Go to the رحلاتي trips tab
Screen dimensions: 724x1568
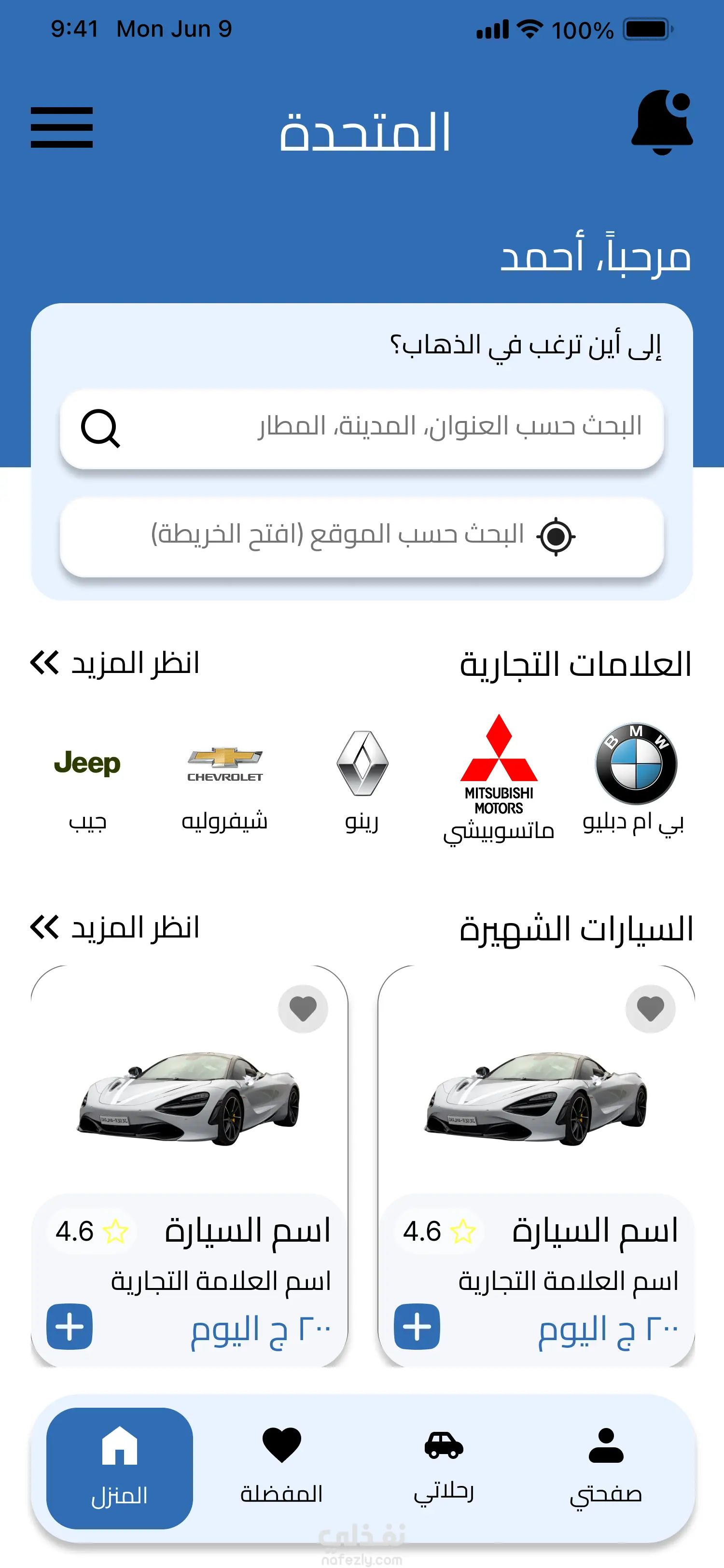click(444, 1468)
